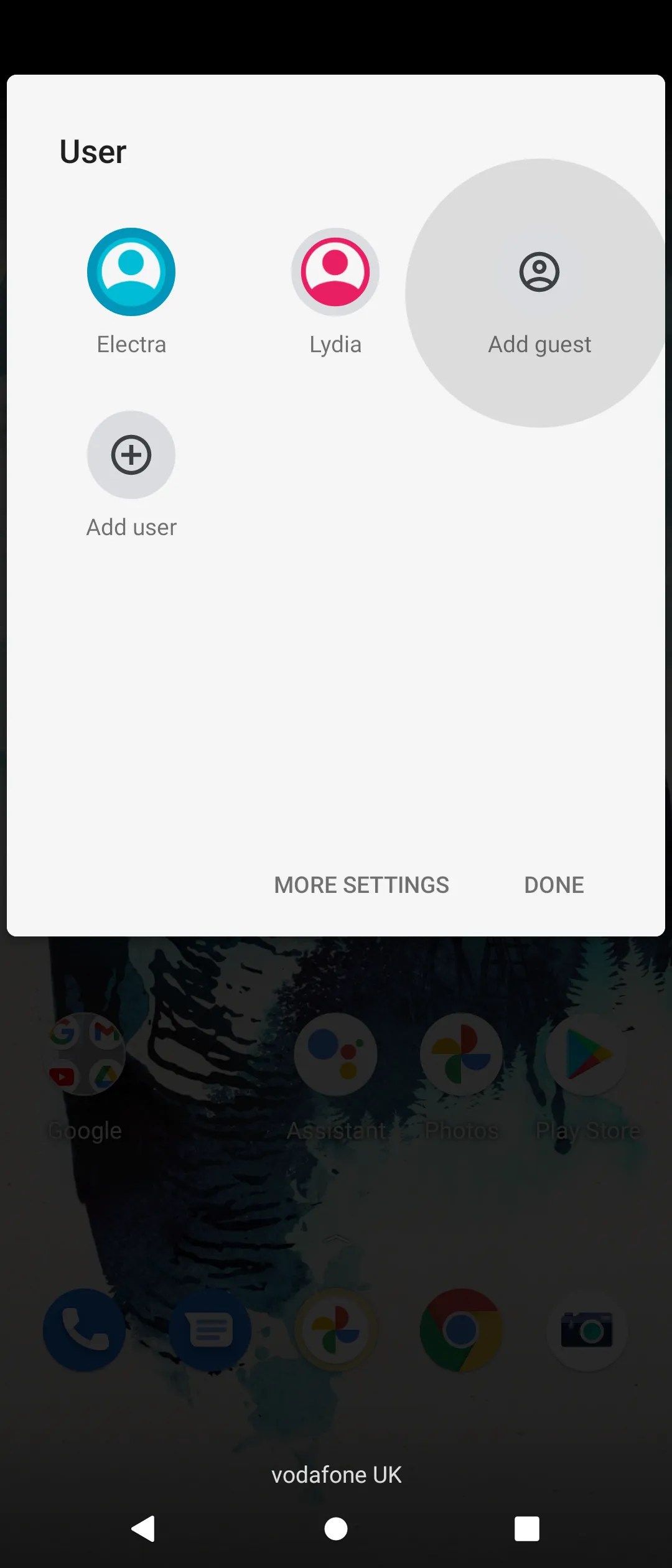This screenshot has width=672, height=1568.
Task: Tap Add guest to create a guest session
Action: [539, 272]
